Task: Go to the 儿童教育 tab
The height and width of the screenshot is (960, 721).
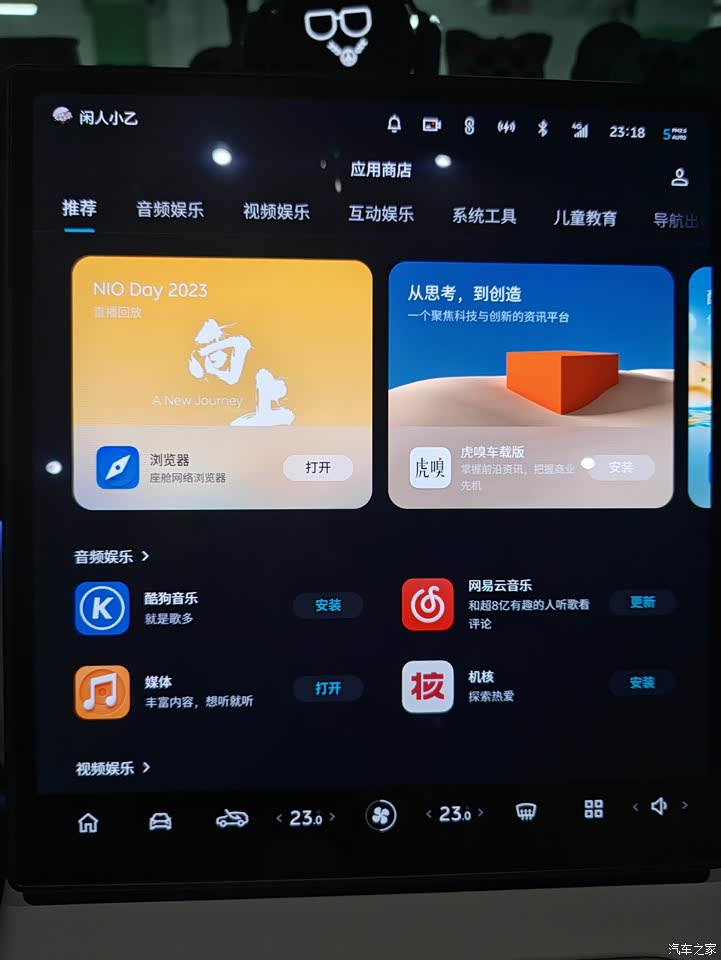Action: pos(585,218)
